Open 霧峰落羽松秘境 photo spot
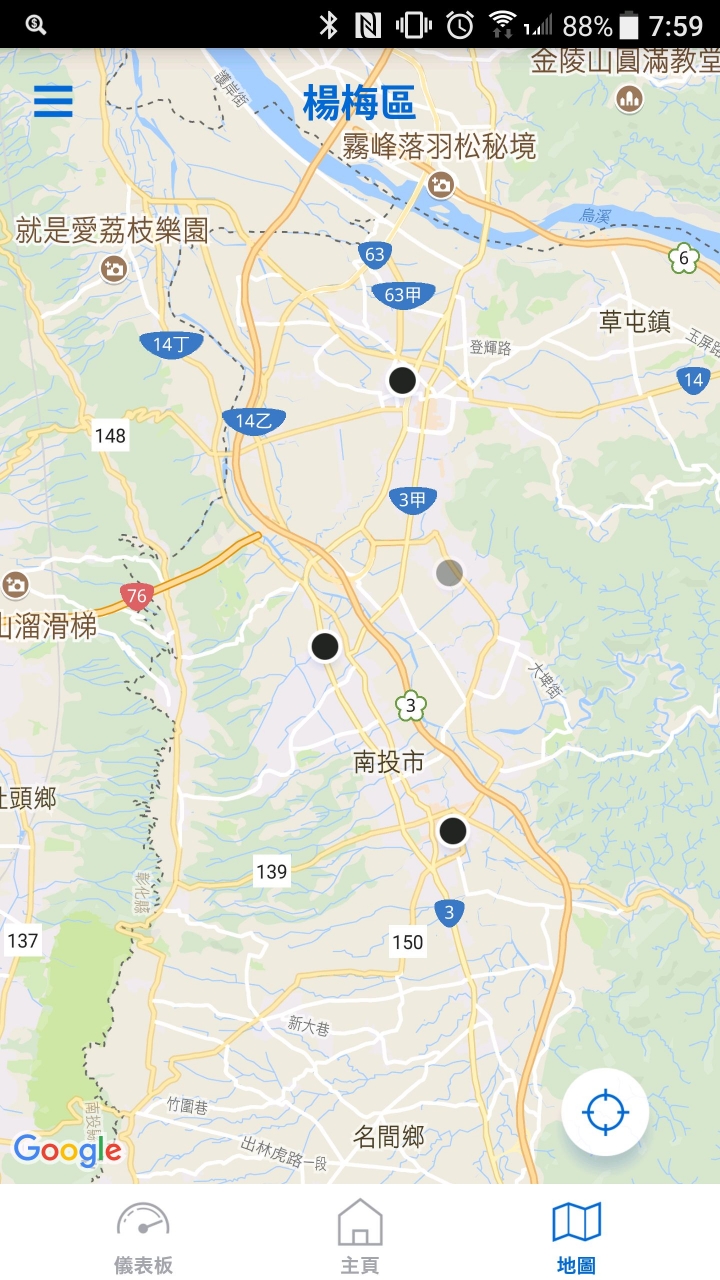720x1280 pixels. coord(439,184)
